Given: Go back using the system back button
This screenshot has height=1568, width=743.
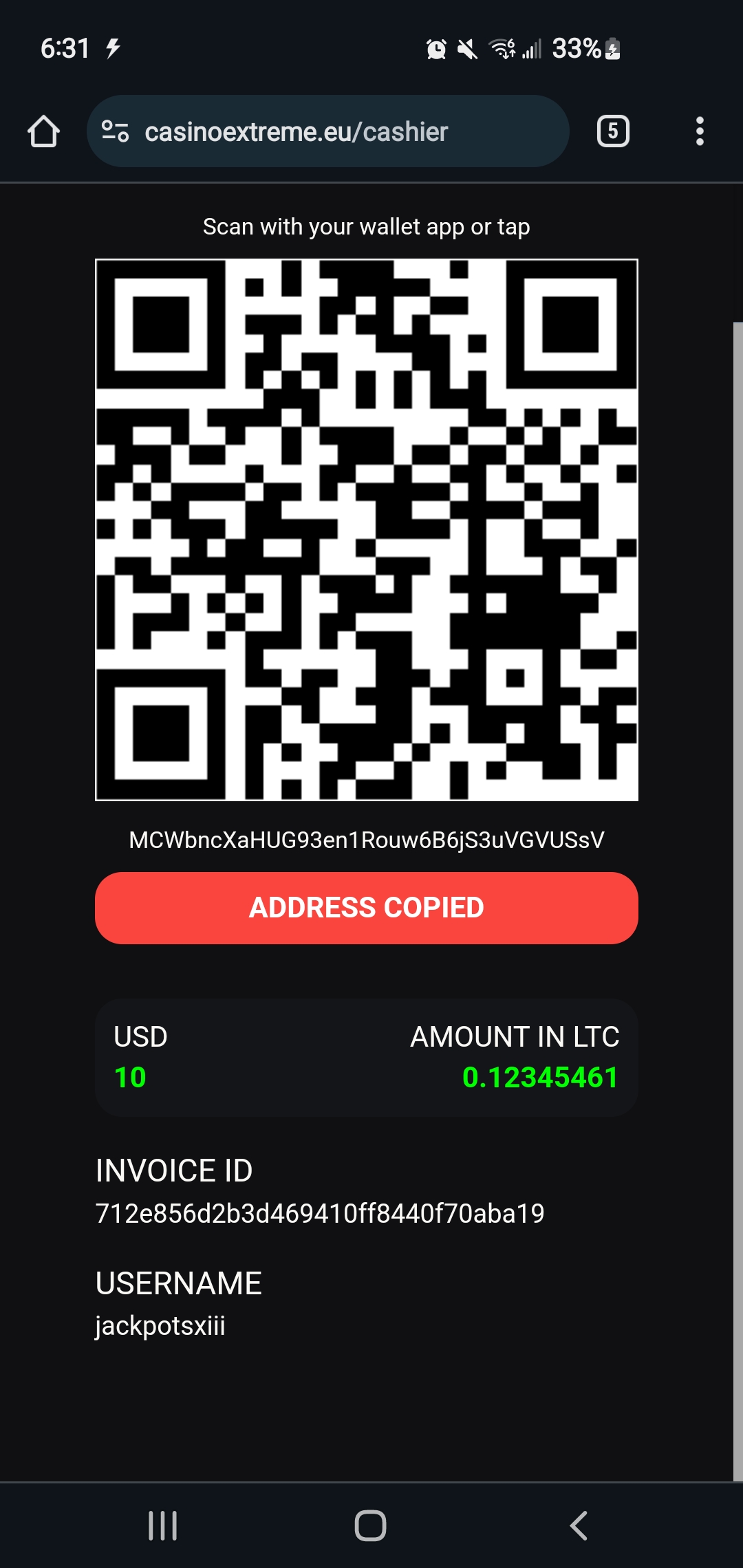Looking at the screenshot, I should (579, 1525).
